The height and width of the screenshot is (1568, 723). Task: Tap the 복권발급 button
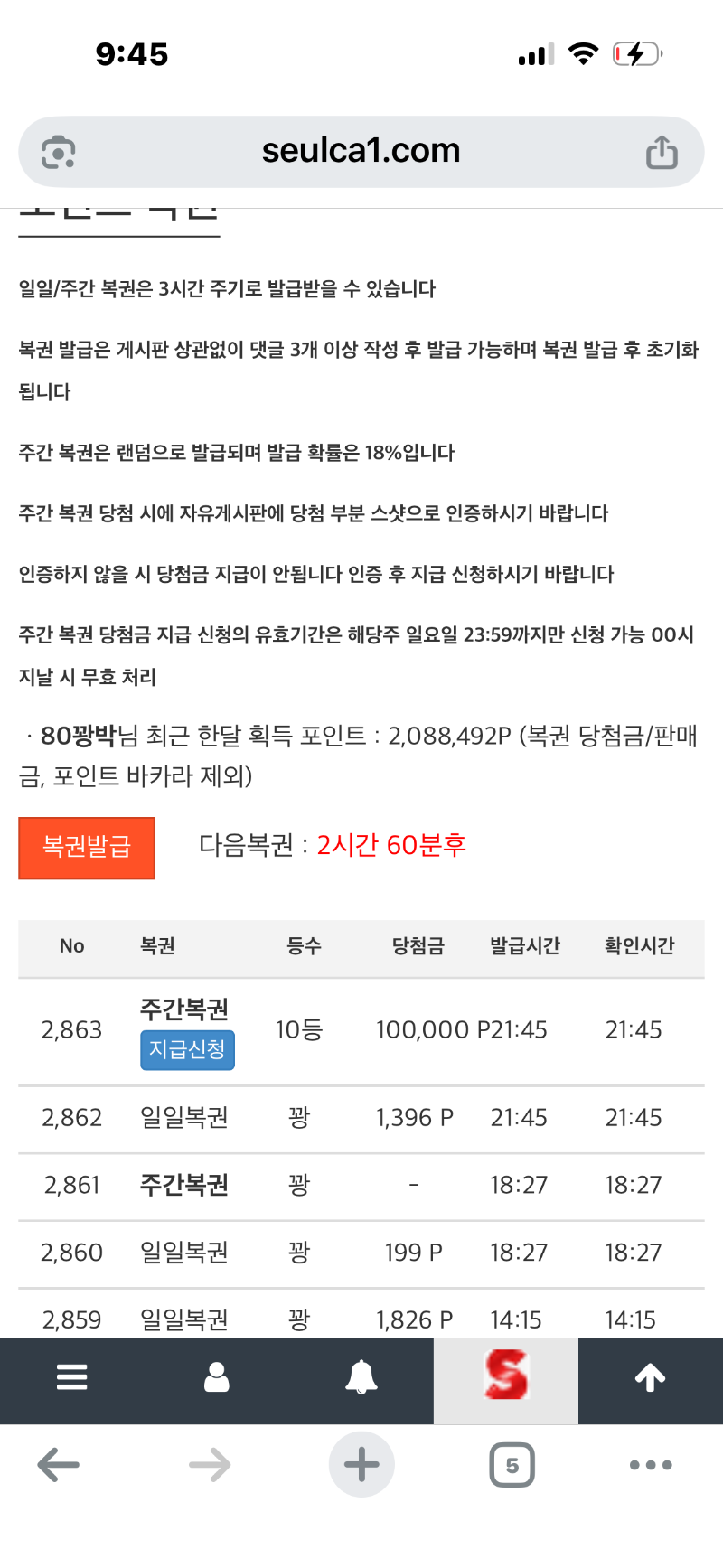[87, 848]
